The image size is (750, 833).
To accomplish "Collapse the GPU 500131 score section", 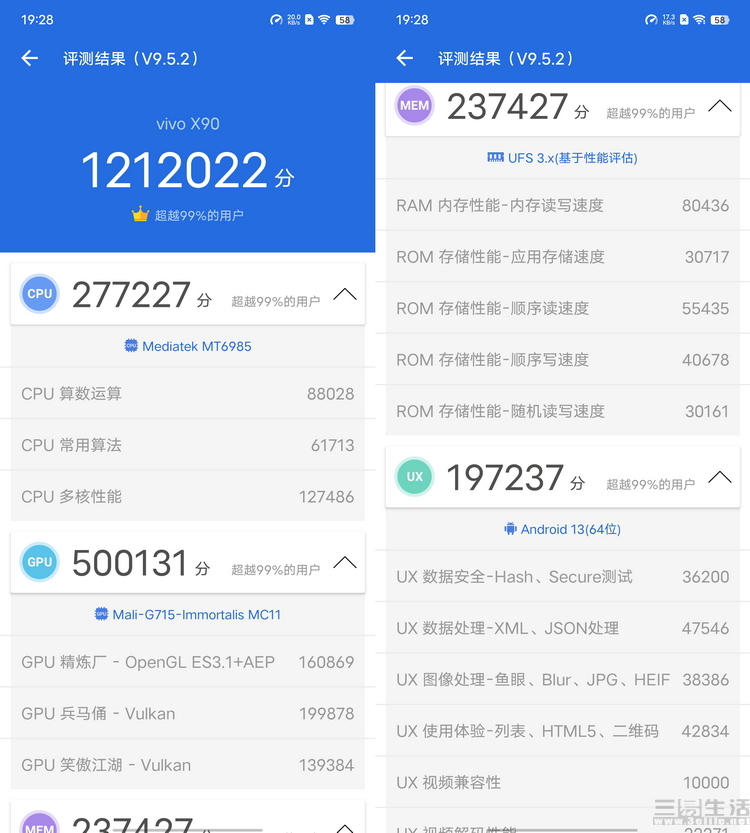I will click(x=344, y=563).
